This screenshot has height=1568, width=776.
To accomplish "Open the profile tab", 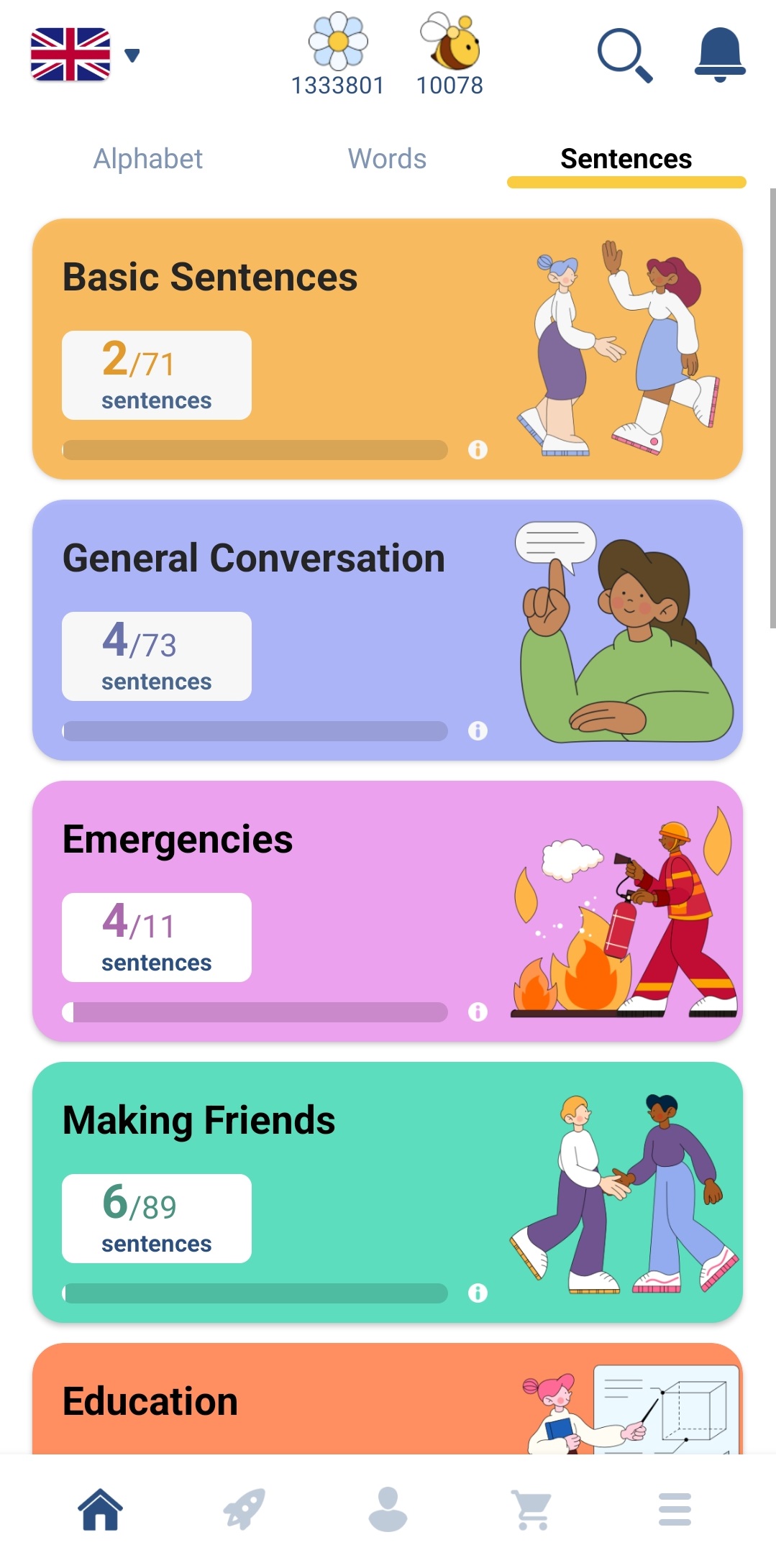I will pos(388,1510).
